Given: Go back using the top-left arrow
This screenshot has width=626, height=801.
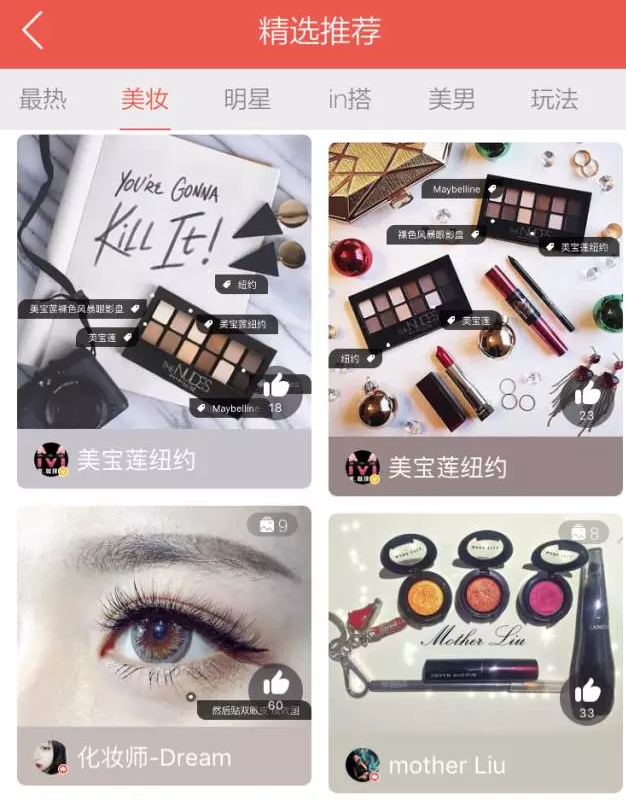Looking at the screenshot, I should (33, 31).
